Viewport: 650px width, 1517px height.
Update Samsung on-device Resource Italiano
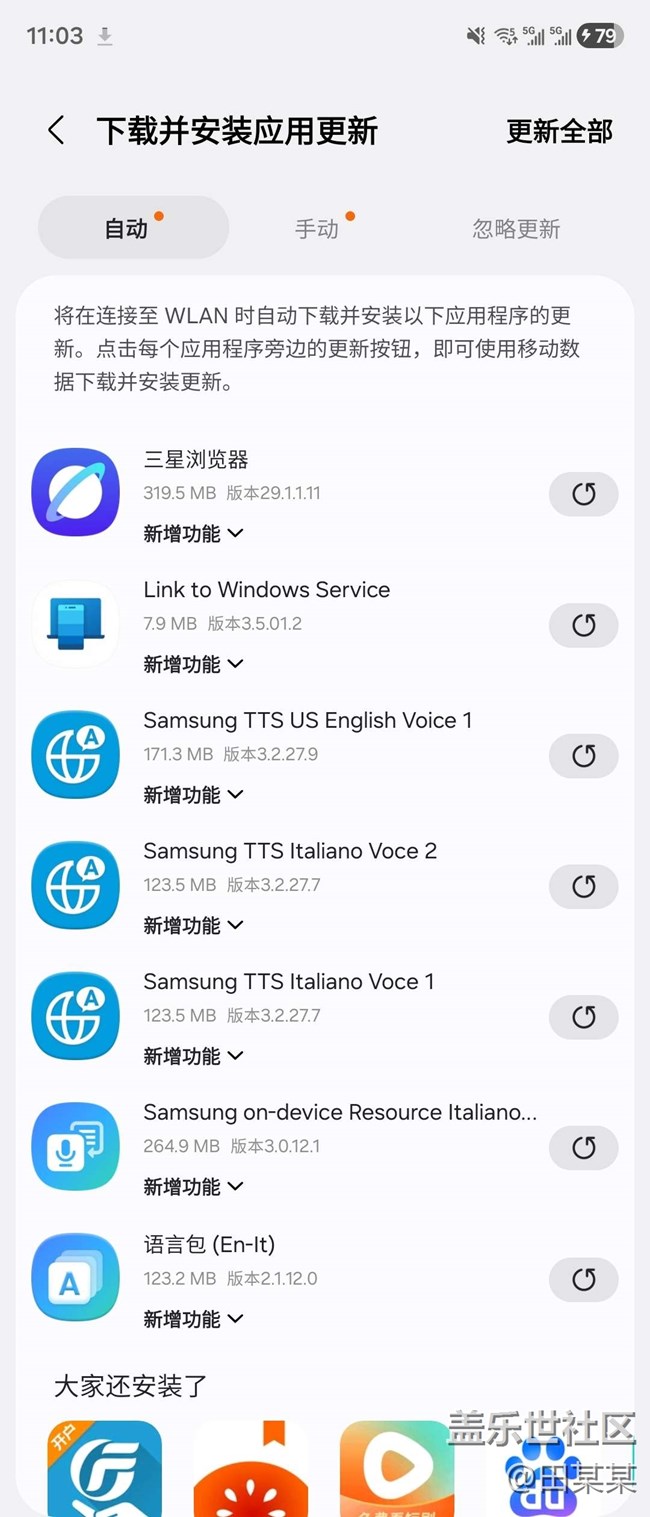tap(583, 1148)
